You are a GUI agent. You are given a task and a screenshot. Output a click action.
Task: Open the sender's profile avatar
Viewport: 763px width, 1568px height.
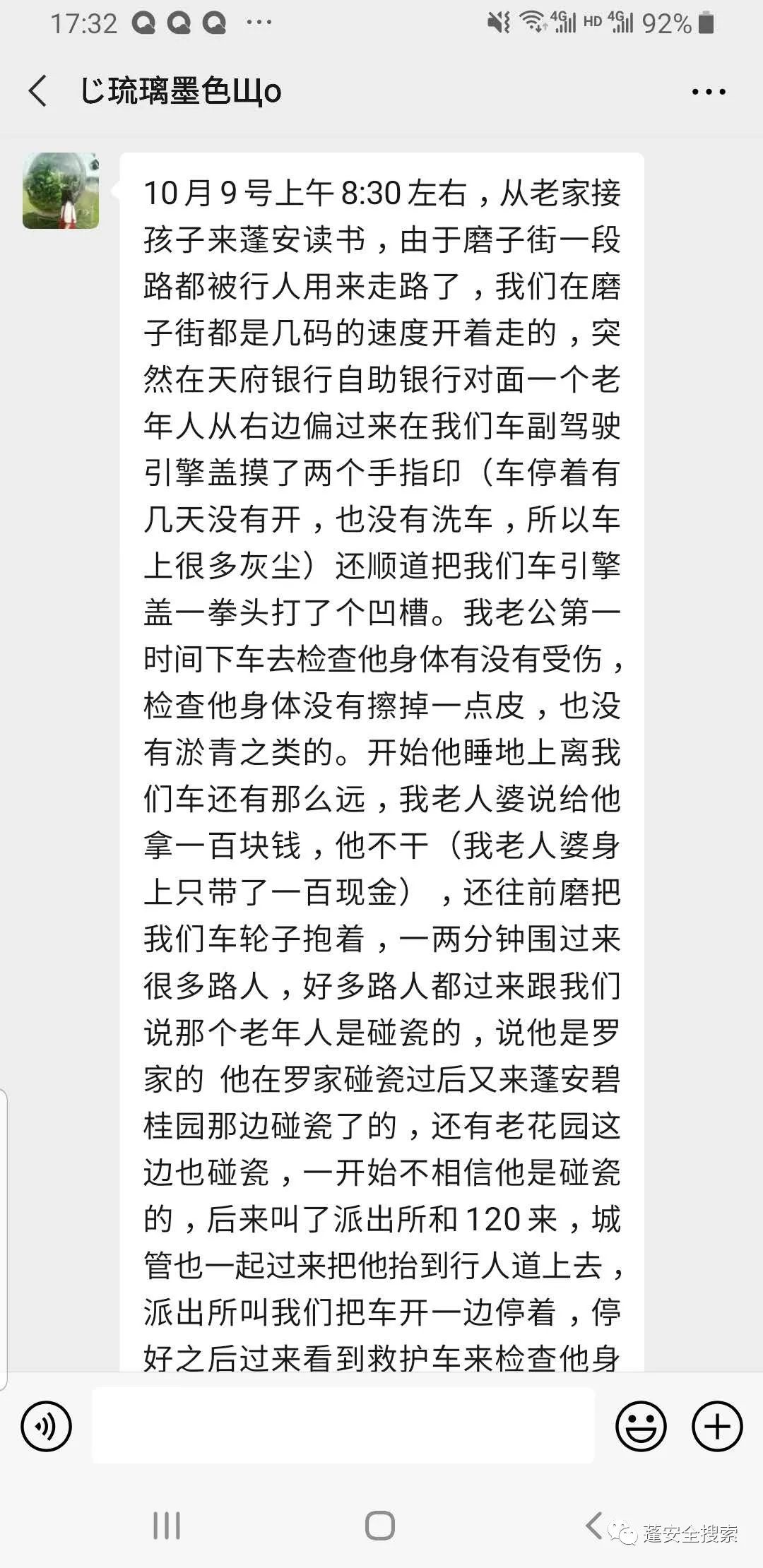coord(61,191)
